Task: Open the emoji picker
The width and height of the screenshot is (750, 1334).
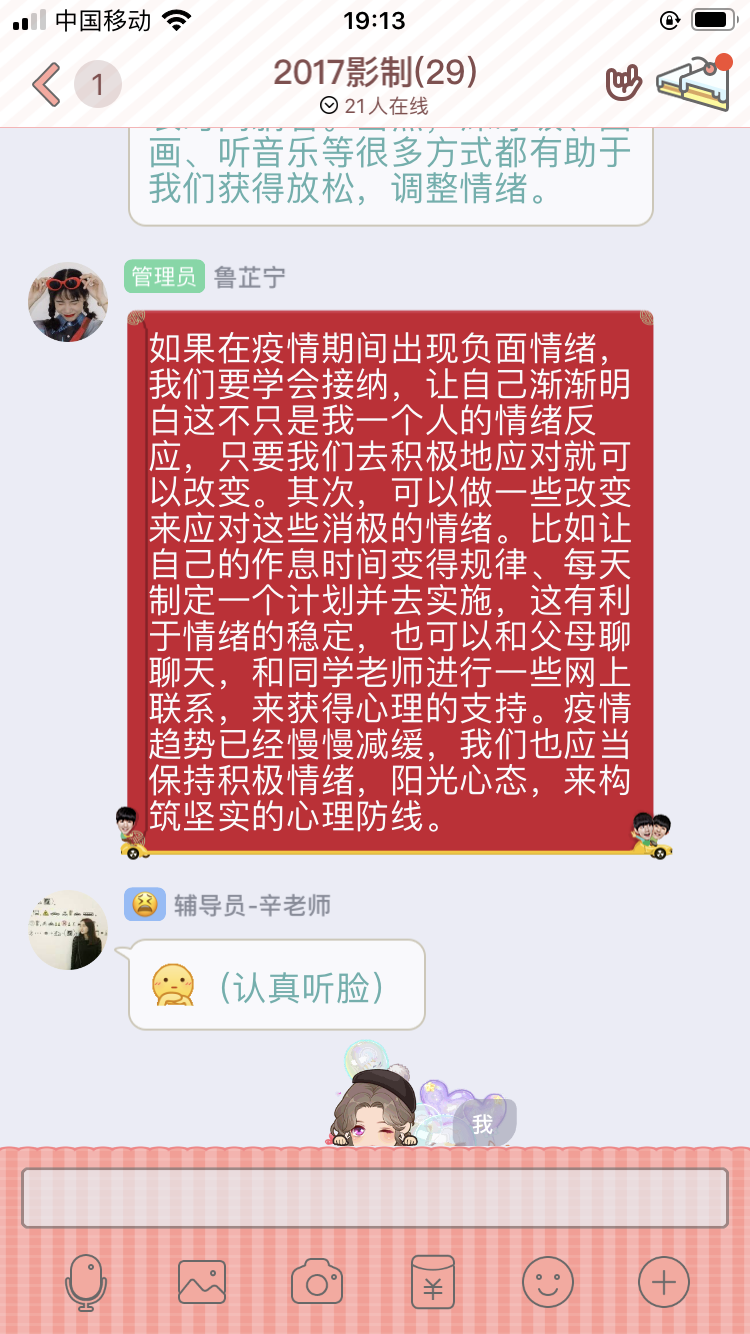Action: pos(548,1282)
